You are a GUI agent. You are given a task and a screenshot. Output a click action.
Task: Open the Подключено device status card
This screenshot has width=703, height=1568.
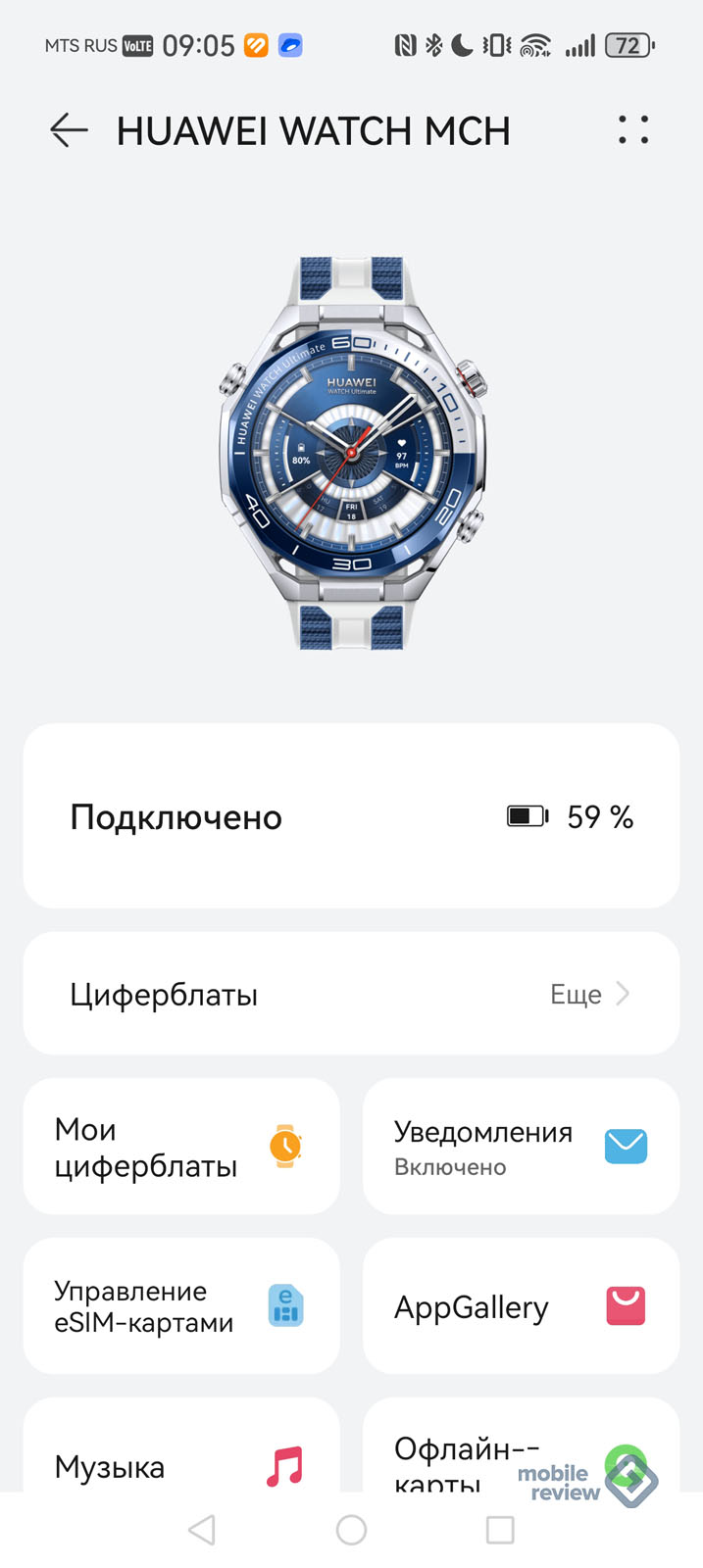pos(351,816)
